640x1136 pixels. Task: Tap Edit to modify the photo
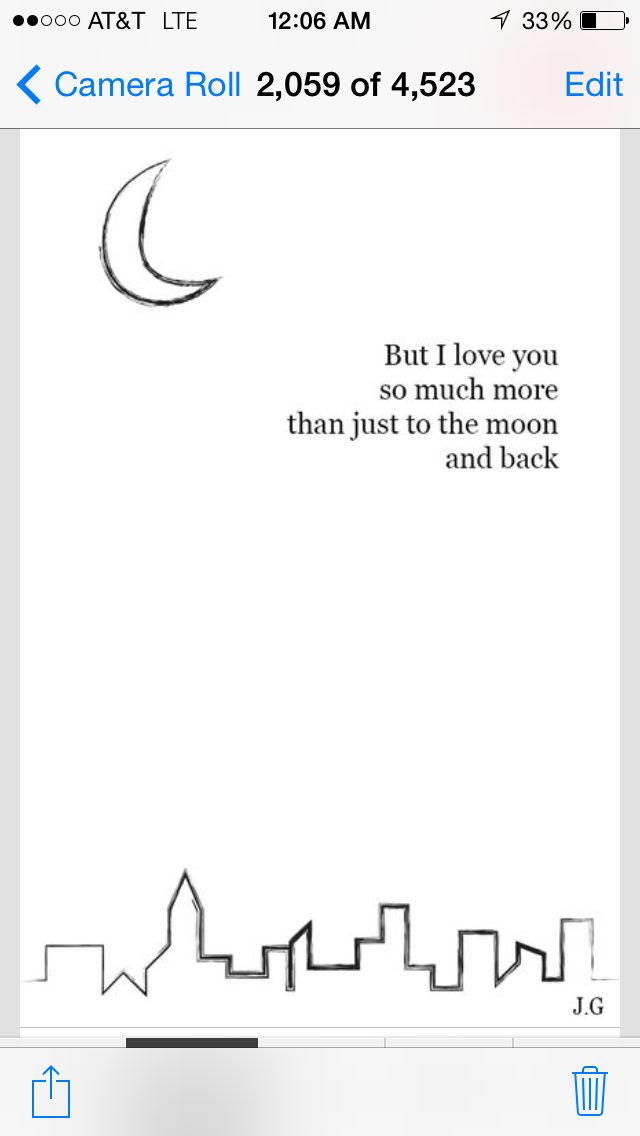[x=593, y=85]
